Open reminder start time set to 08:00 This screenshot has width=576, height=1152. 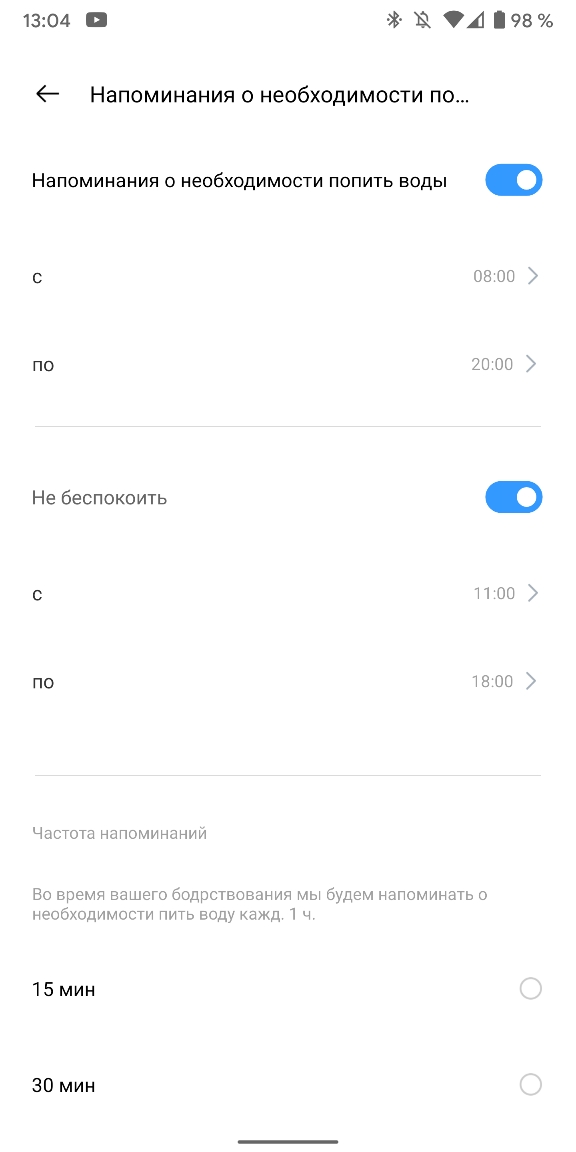point(288,276)
